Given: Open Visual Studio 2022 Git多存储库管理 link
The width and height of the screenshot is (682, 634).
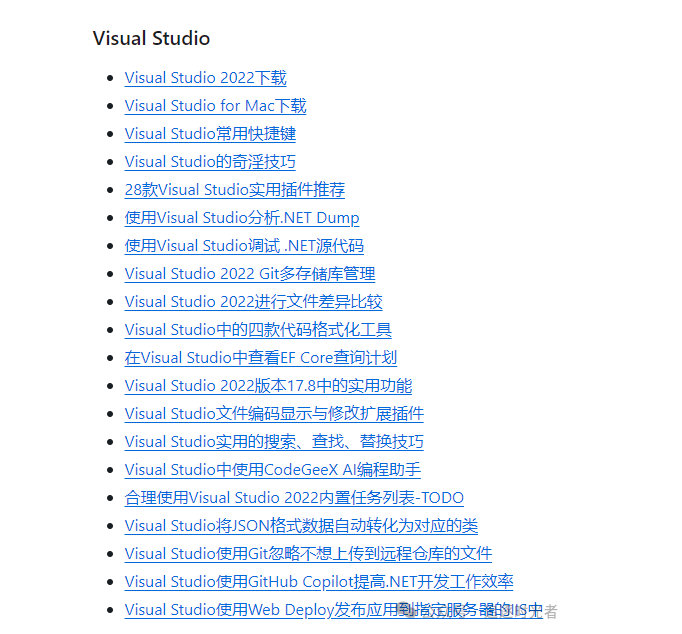Looking at the screenshot, I should (x=249, y=274).
